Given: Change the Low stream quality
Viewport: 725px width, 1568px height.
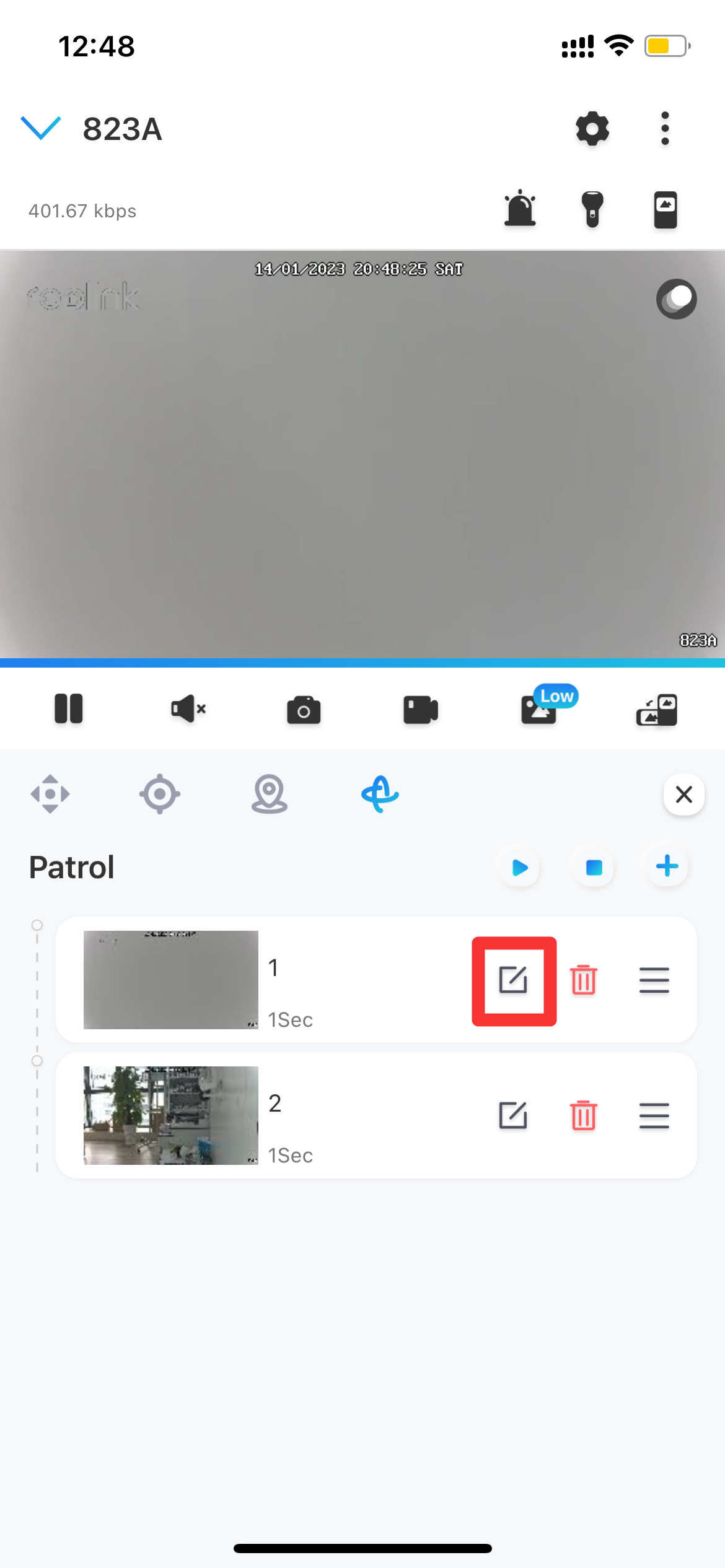Looking at the screenshot, I should 548,705.
